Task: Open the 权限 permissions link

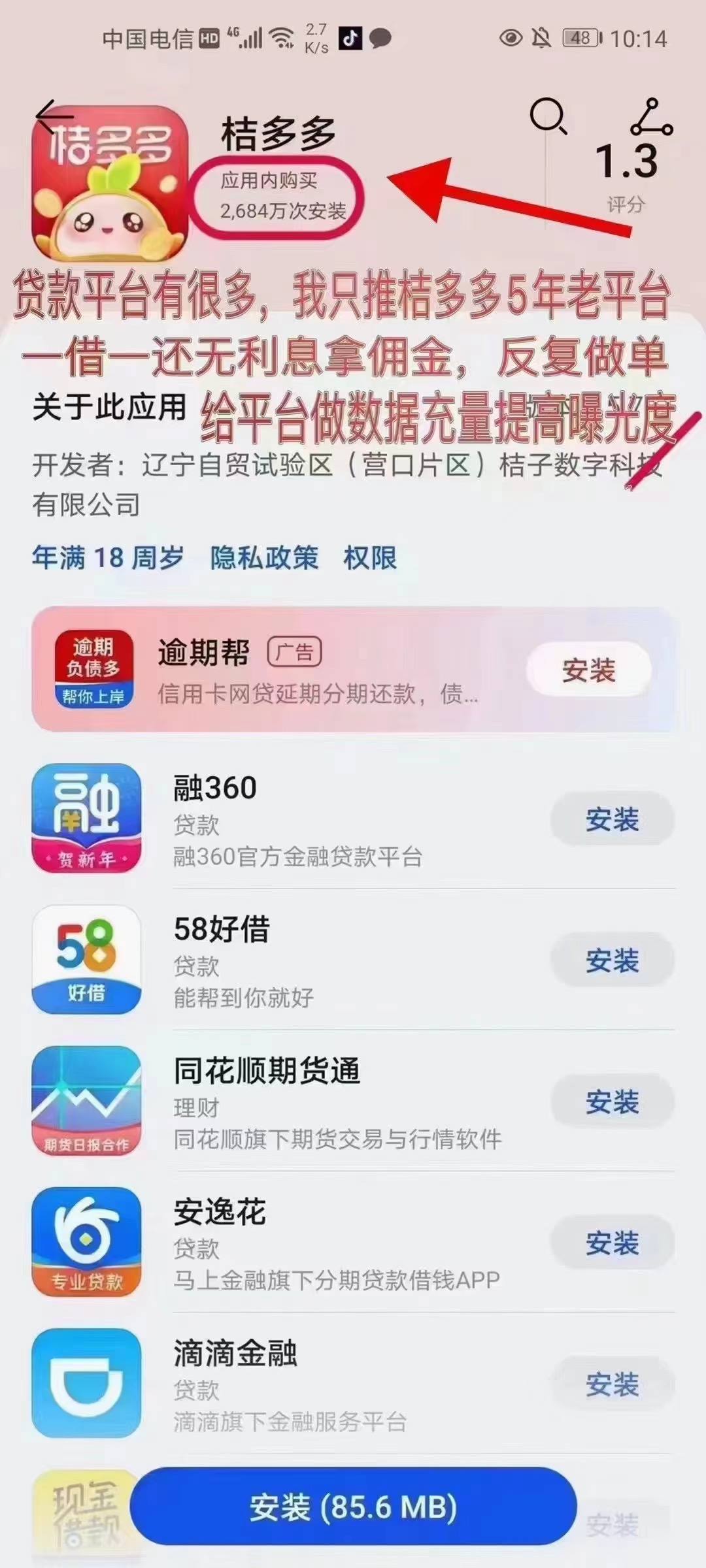Action: [370, 557]
